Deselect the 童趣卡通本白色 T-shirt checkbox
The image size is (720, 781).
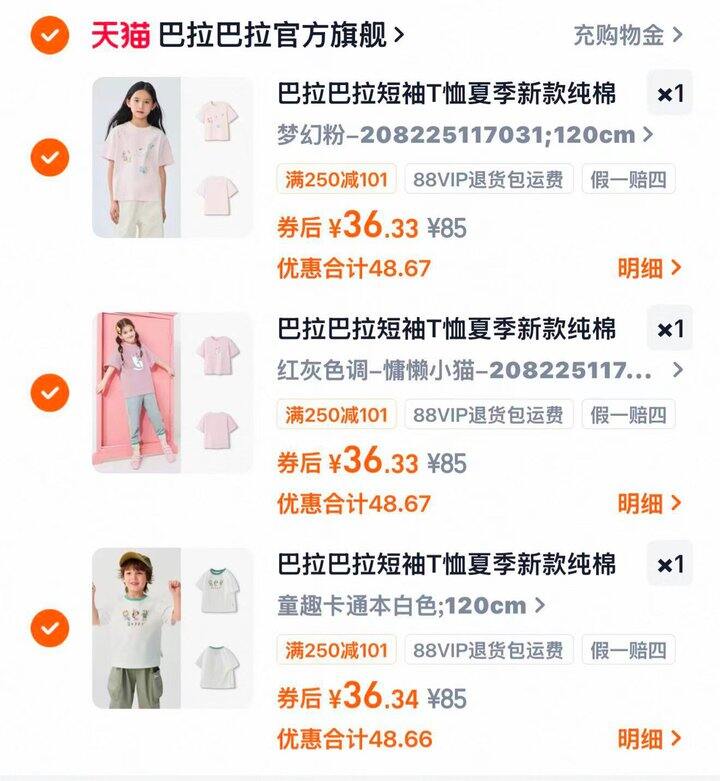click(49, 628)
